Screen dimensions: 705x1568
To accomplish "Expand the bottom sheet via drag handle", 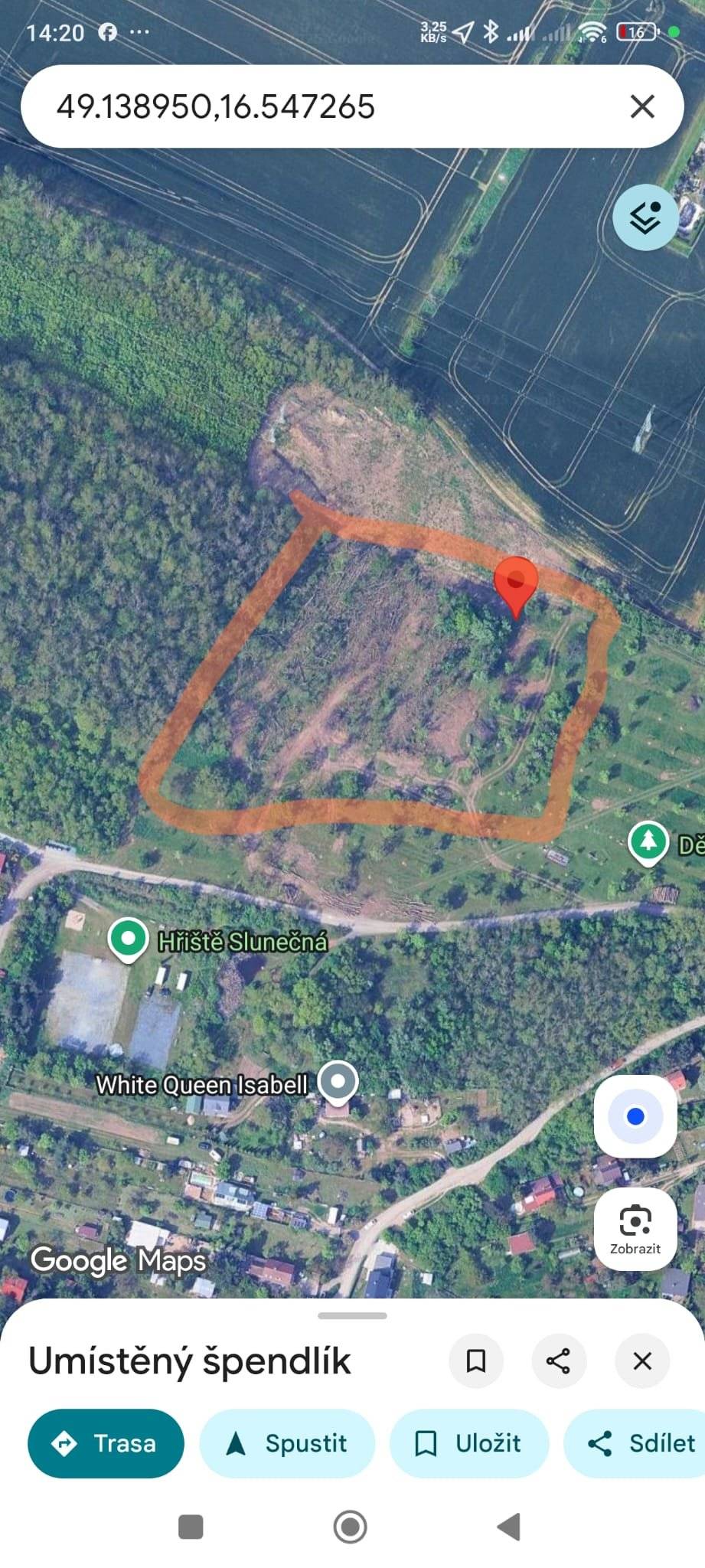I will 352,1315.
